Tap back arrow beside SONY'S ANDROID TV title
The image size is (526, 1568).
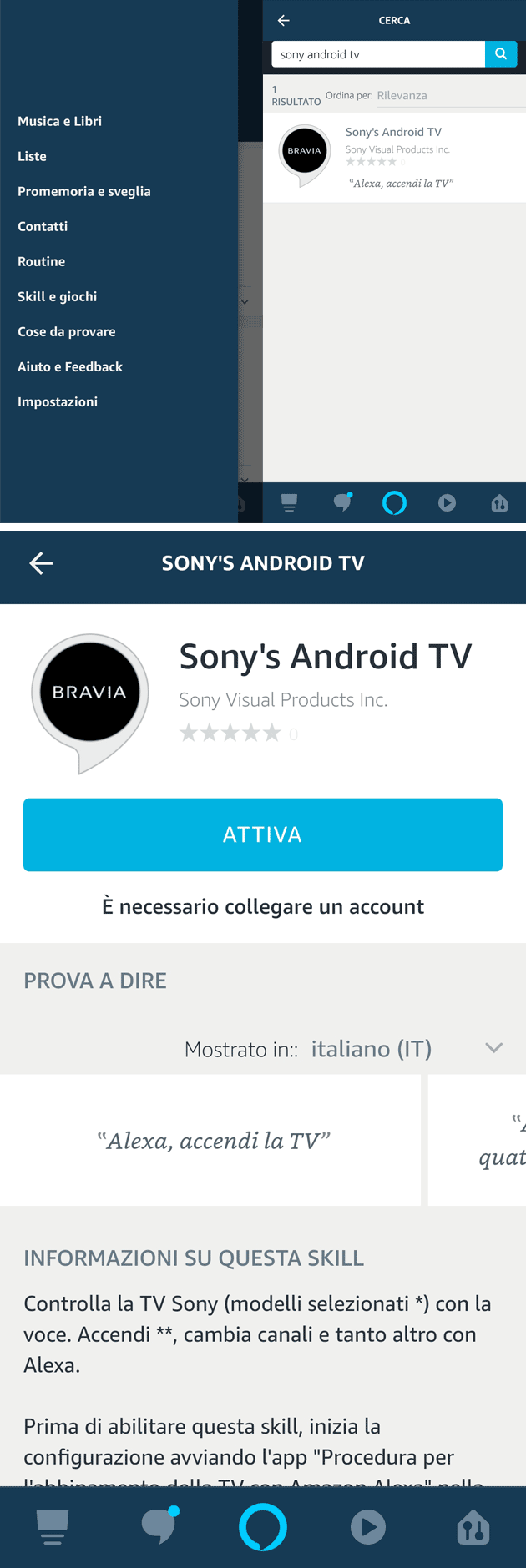41,563
